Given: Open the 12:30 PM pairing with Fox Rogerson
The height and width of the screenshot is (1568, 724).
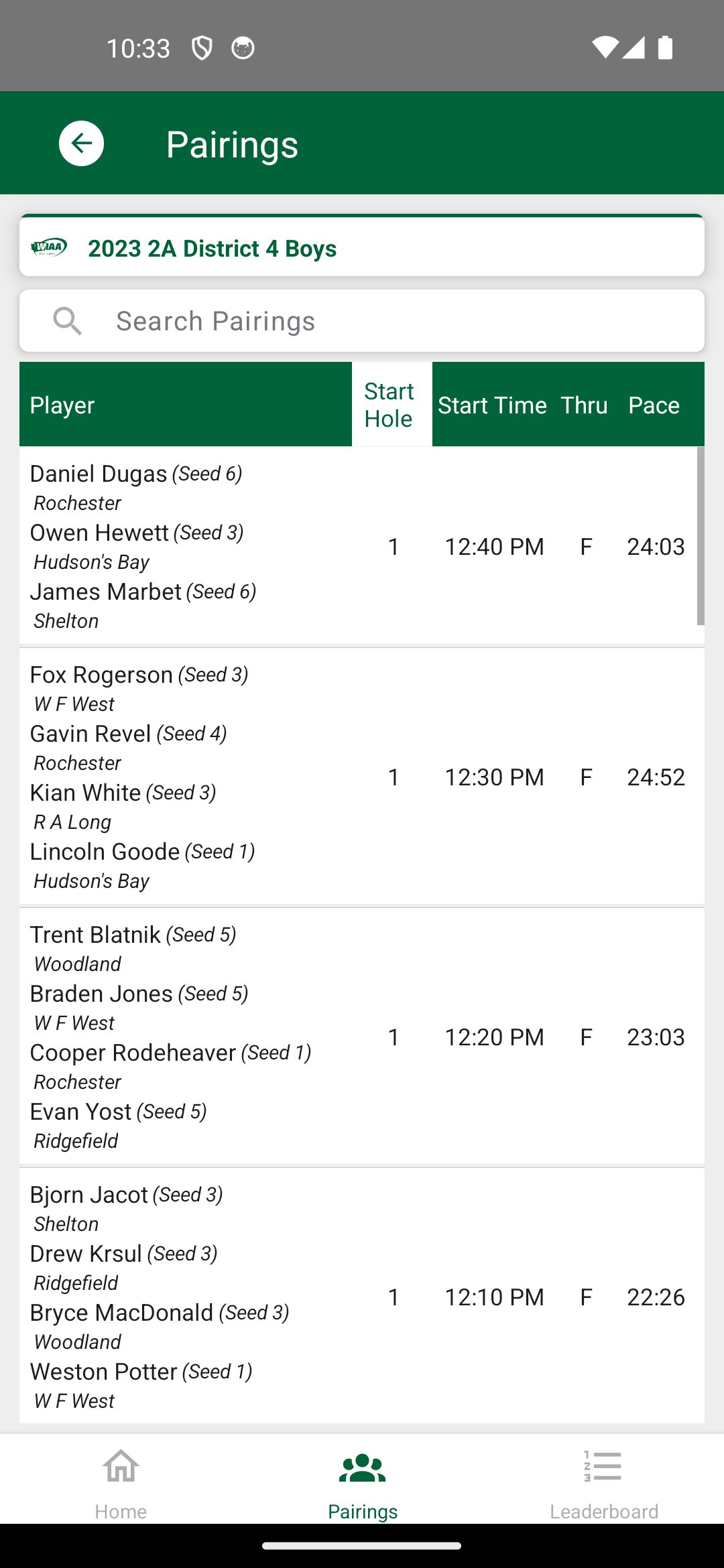Looking at the screenshot, I should [362, 777].
